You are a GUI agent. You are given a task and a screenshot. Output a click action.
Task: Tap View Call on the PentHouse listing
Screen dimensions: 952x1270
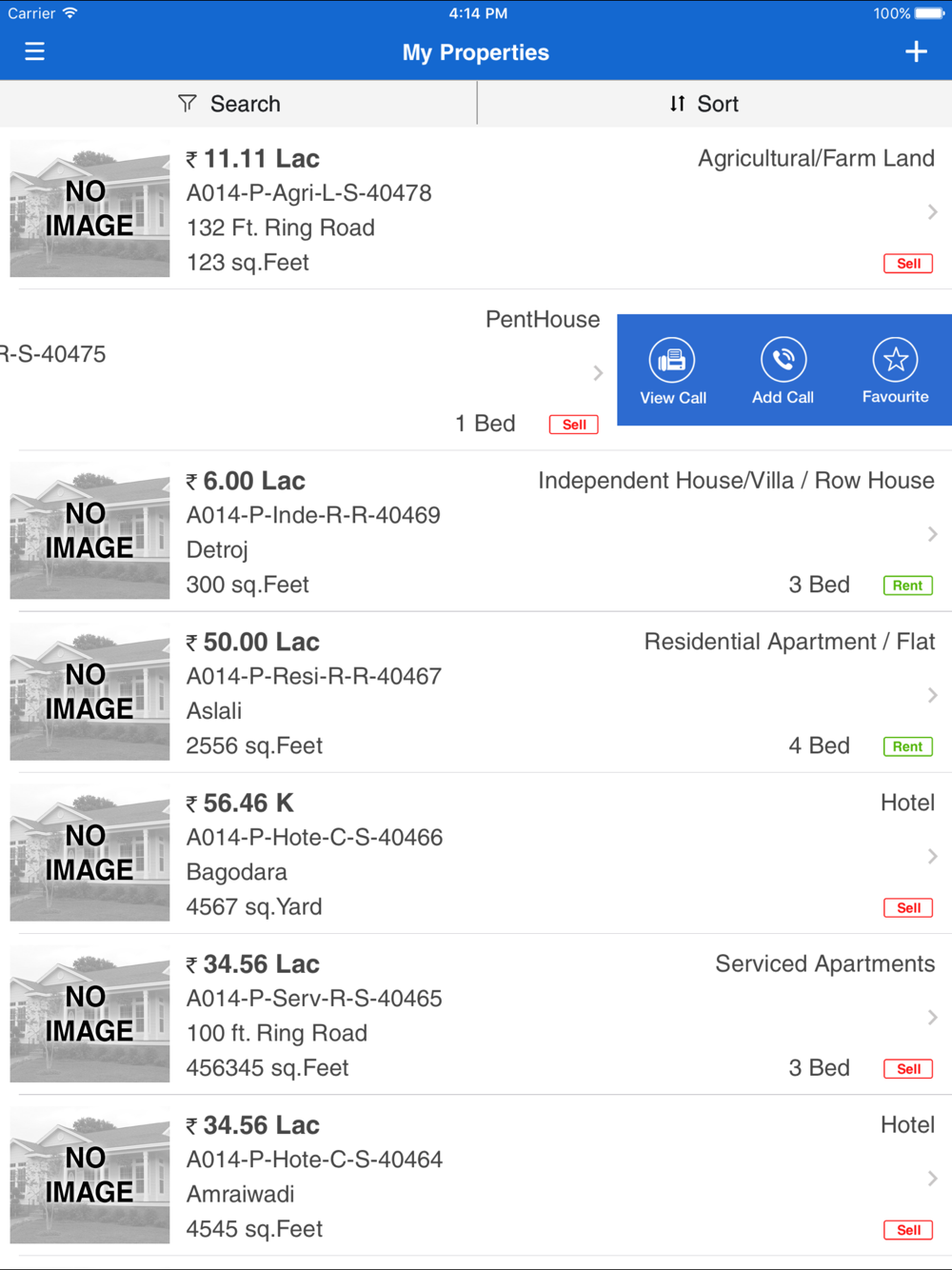tap(672, 371)
